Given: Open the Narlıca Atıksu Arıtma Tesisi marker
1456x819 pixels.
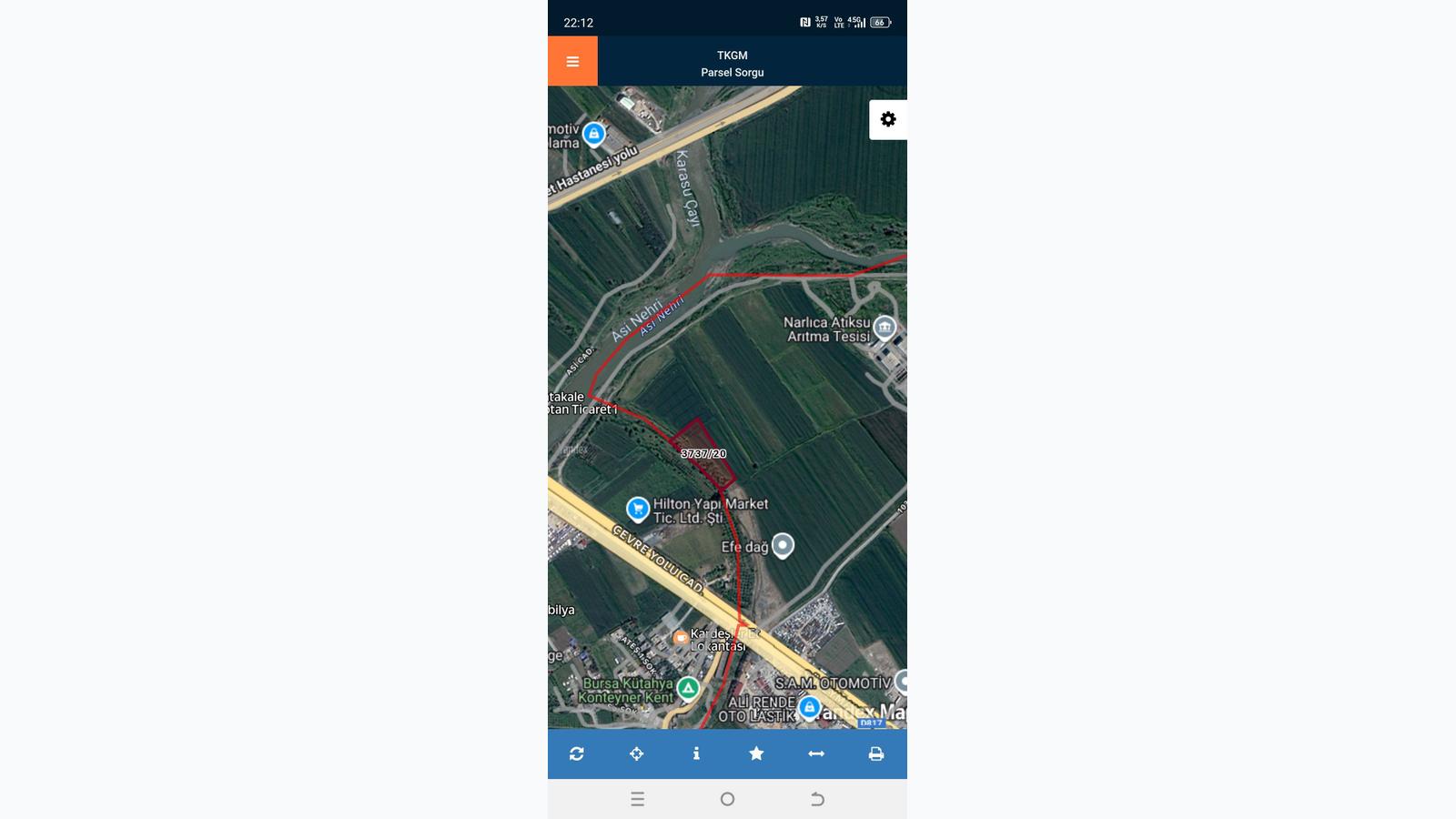Looking at the screenshot, I should tap(885, 327).
